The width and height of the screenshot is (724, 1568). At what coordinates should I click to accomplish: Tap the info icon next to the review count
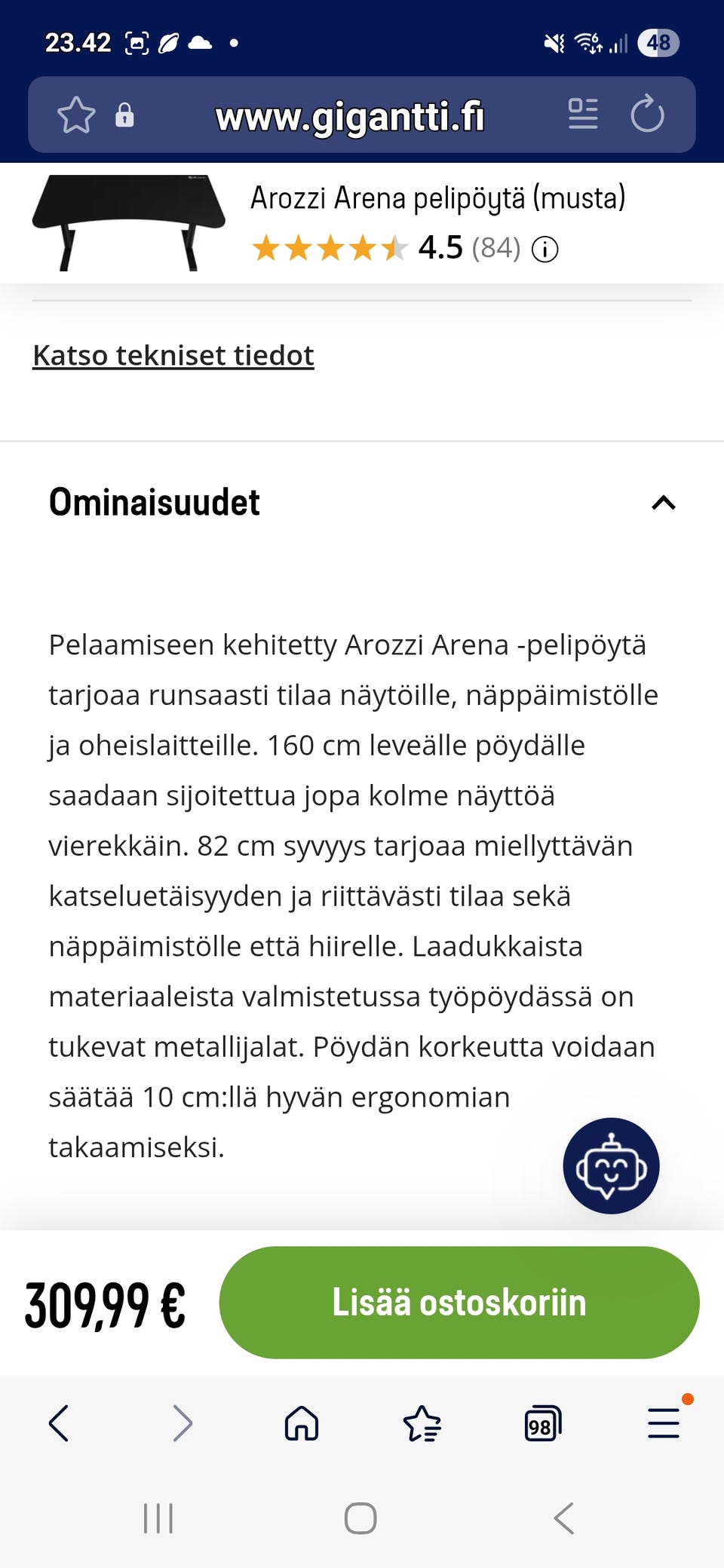point(545,250)
